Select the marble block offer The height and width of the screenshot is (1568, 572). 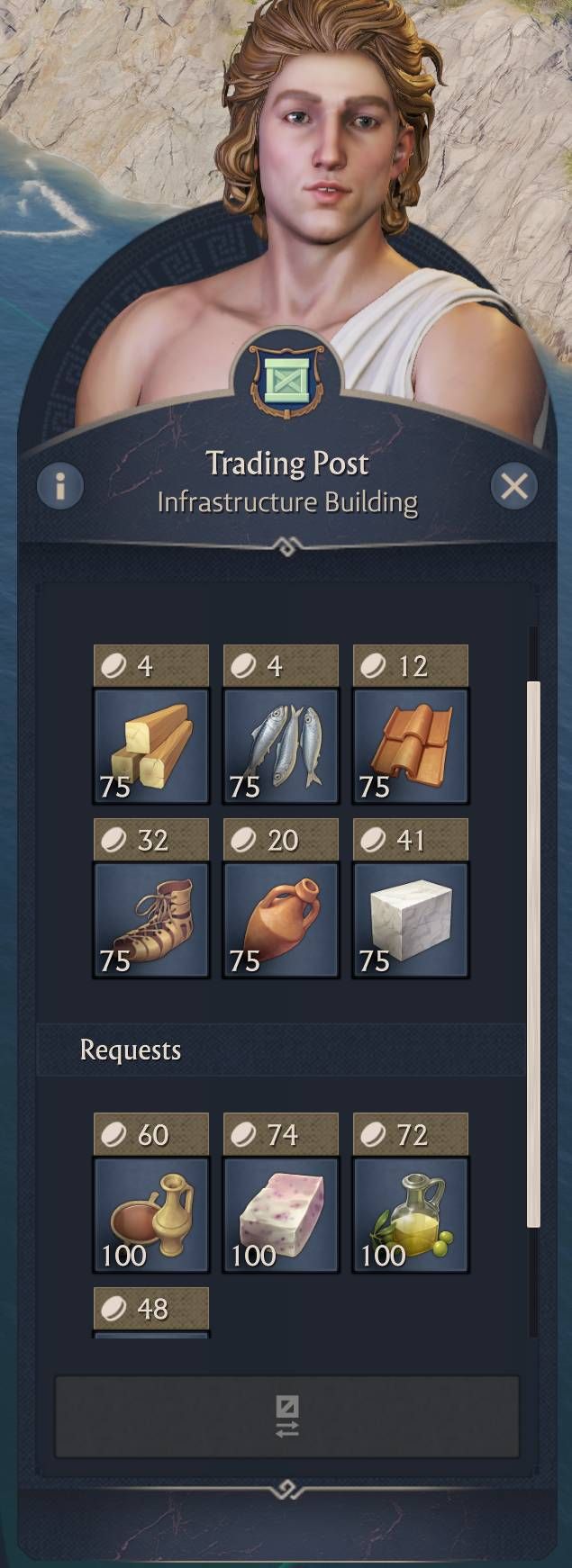(411, 919)
